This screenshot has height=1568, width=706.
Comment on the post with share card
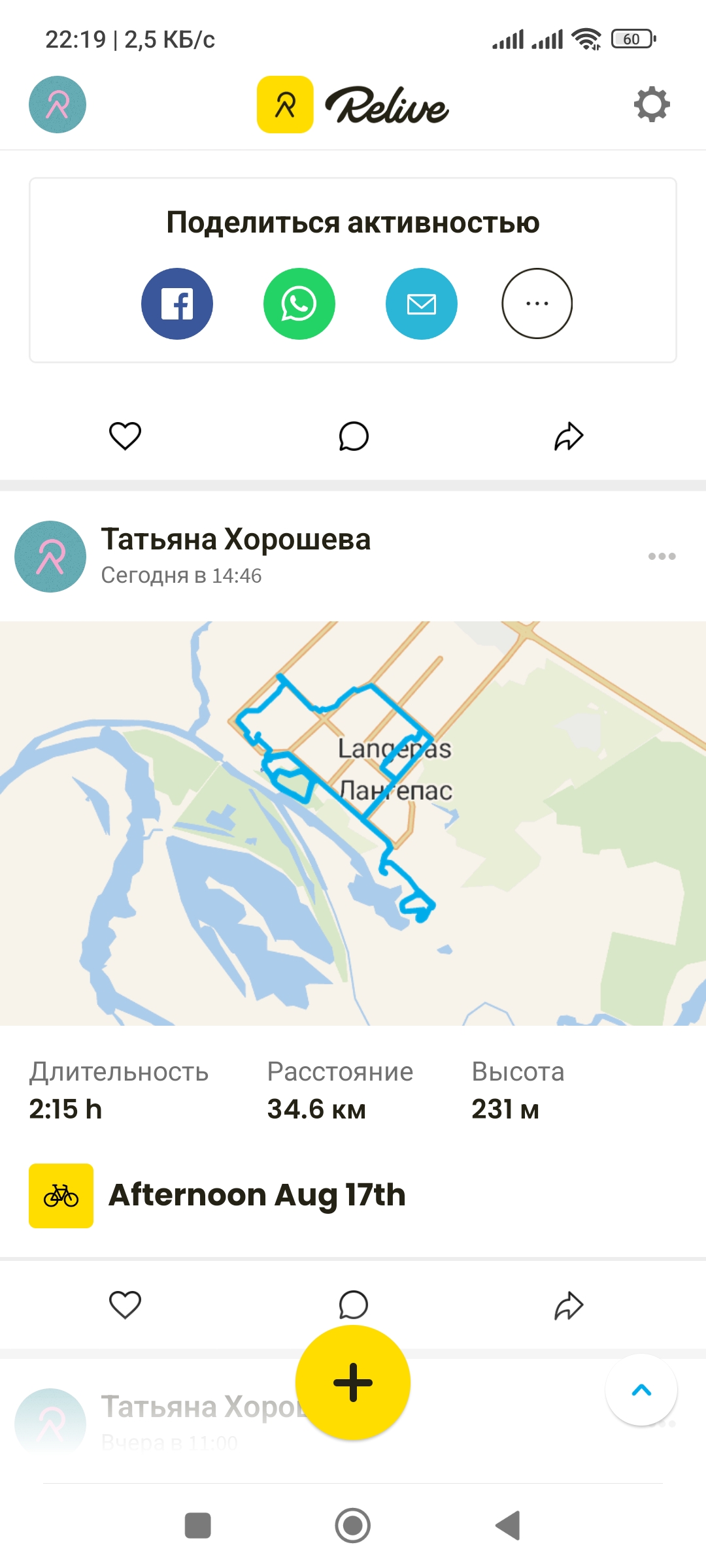[x=354, y=436]
